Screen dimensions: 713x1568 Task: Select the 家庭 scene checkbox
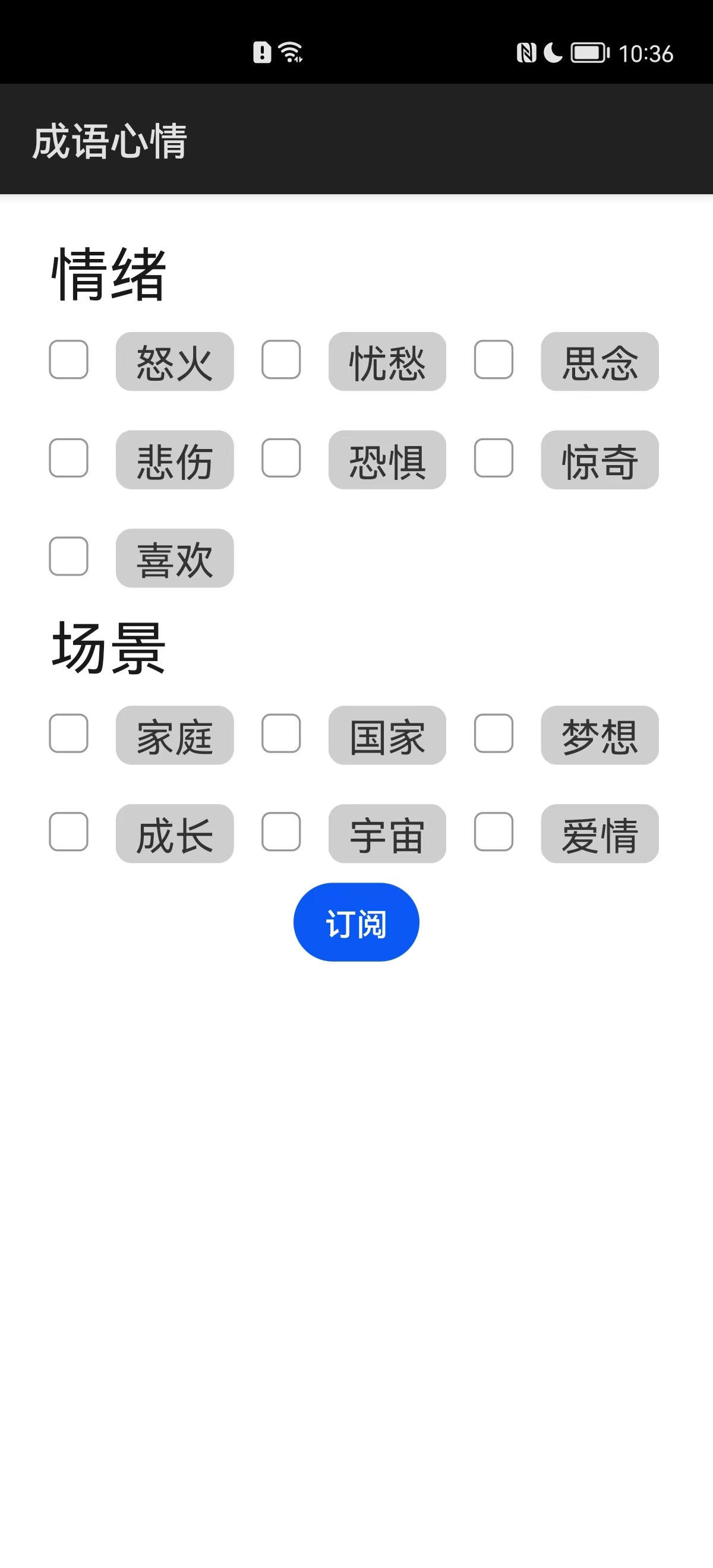coord(68,734)
